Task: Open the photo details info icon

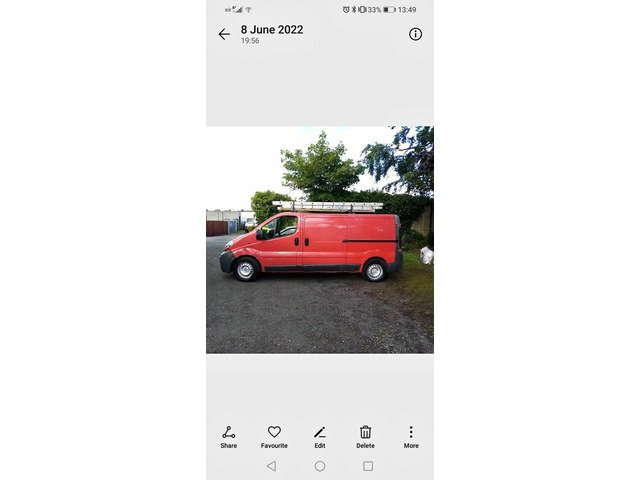Action: pyautogui.click(x=415, y=34)
